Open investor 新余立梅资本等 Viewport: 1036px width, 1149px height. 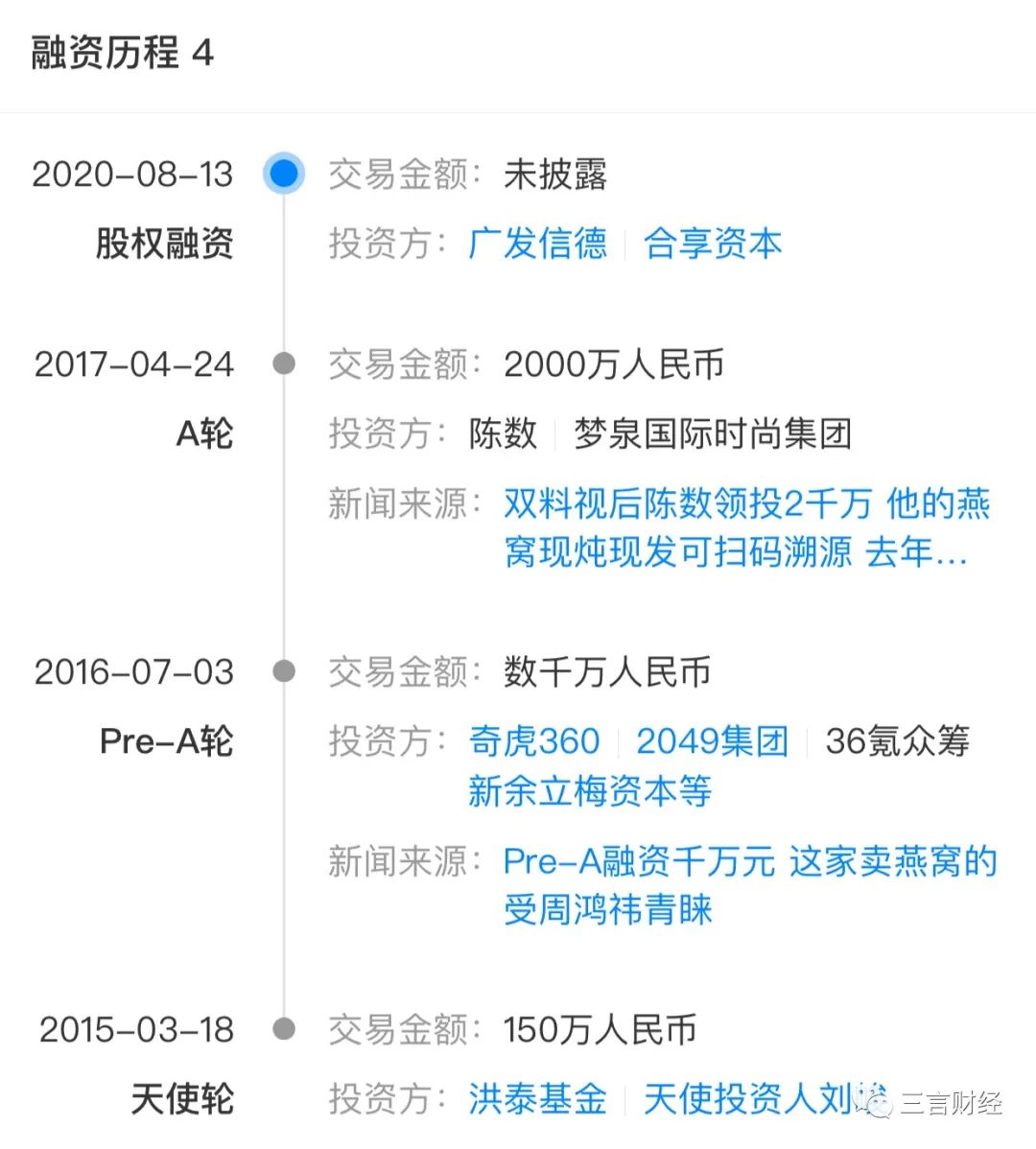589,791
